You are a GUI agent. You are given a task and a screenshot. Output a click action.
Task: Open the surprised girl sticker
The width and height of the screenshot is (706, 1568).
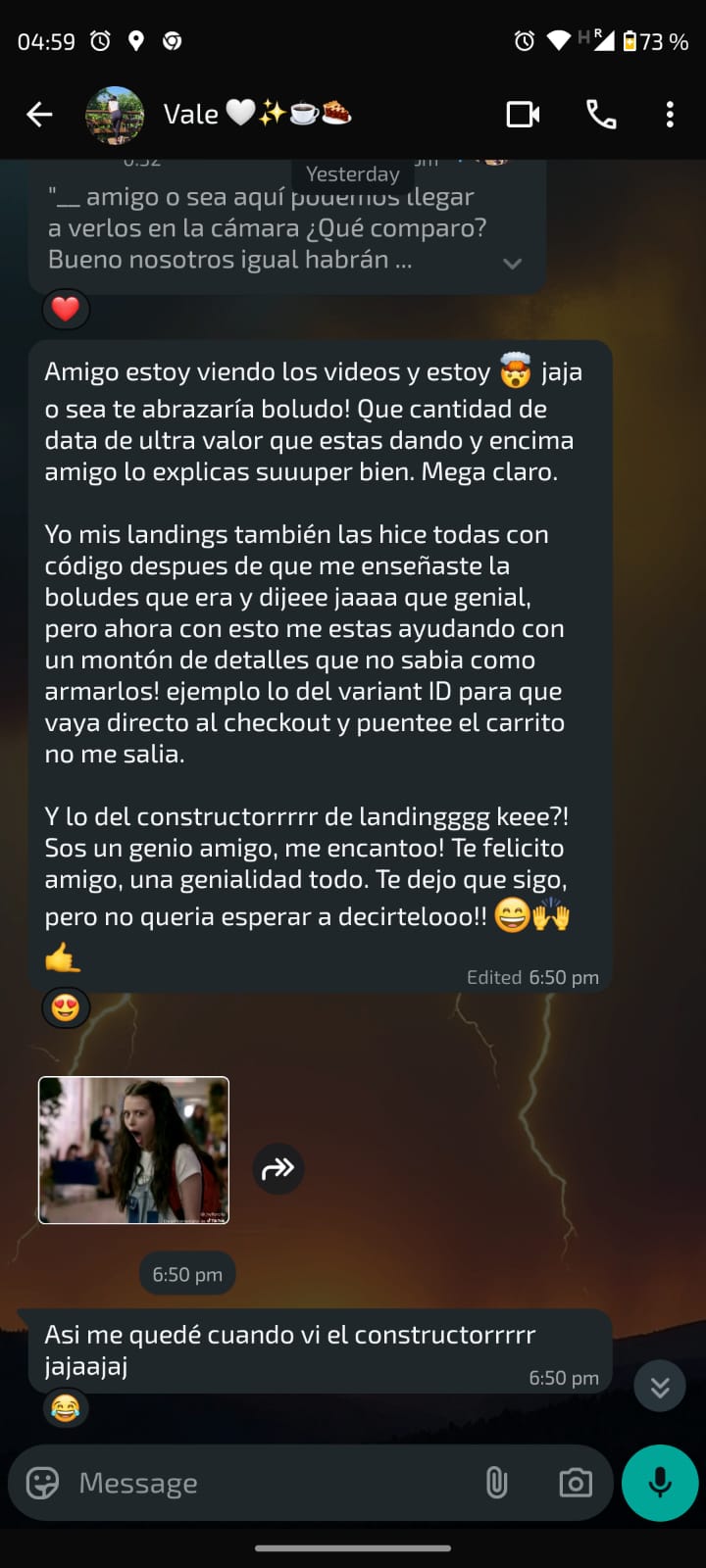pyautogui.click(x=133, y=1150)
